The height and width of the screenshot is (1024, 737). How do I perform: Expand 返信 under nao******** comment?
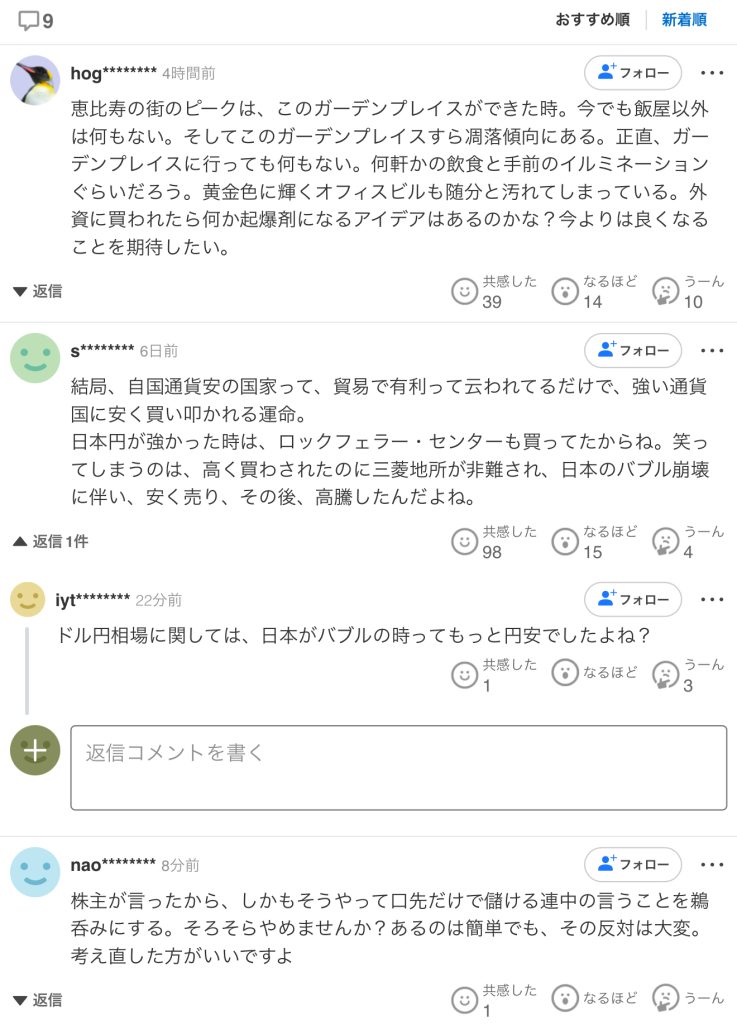pyautogui.click(x=38, y=999)
